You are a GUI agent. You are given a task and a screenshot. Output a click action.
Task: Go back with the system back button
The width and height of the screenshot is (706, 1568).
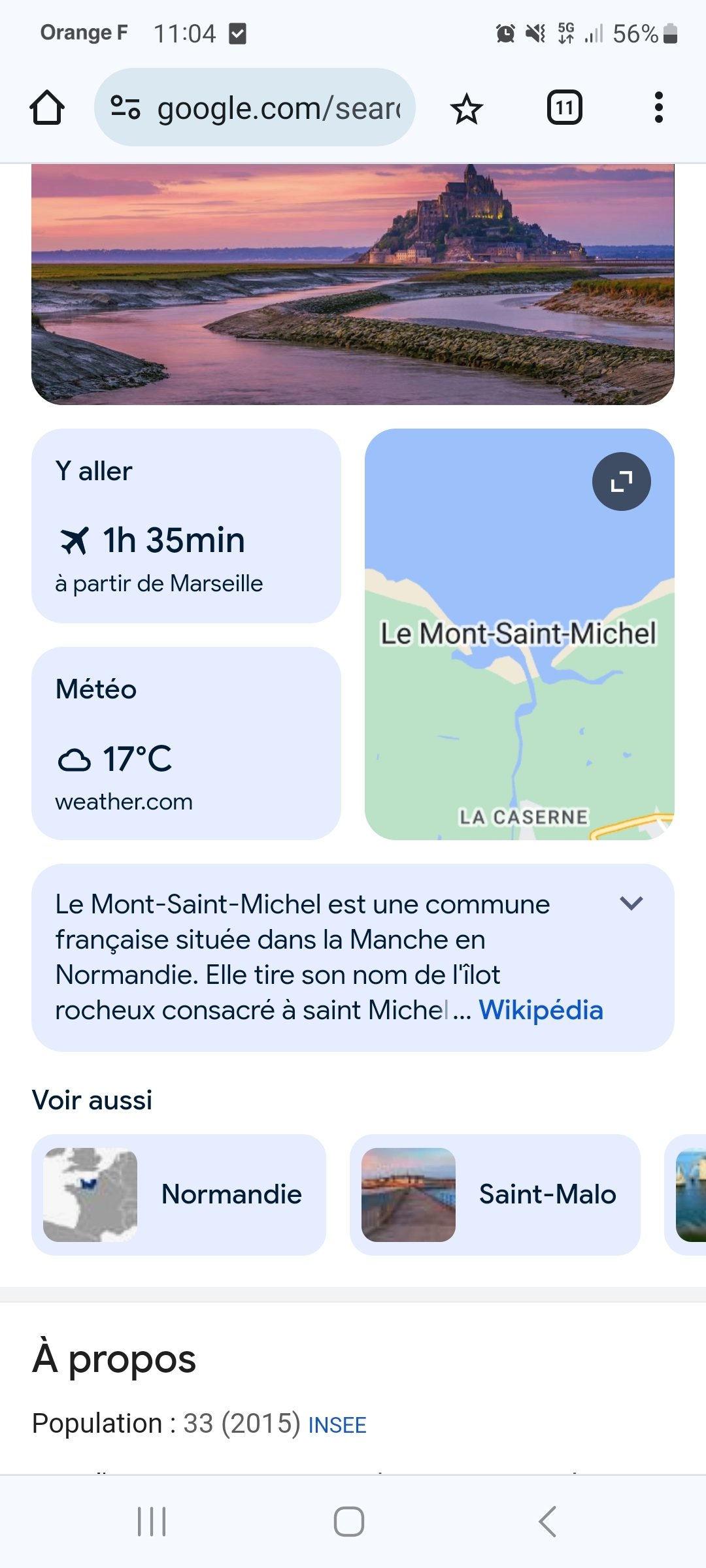pyautogui.click(x=548, y=1522)
